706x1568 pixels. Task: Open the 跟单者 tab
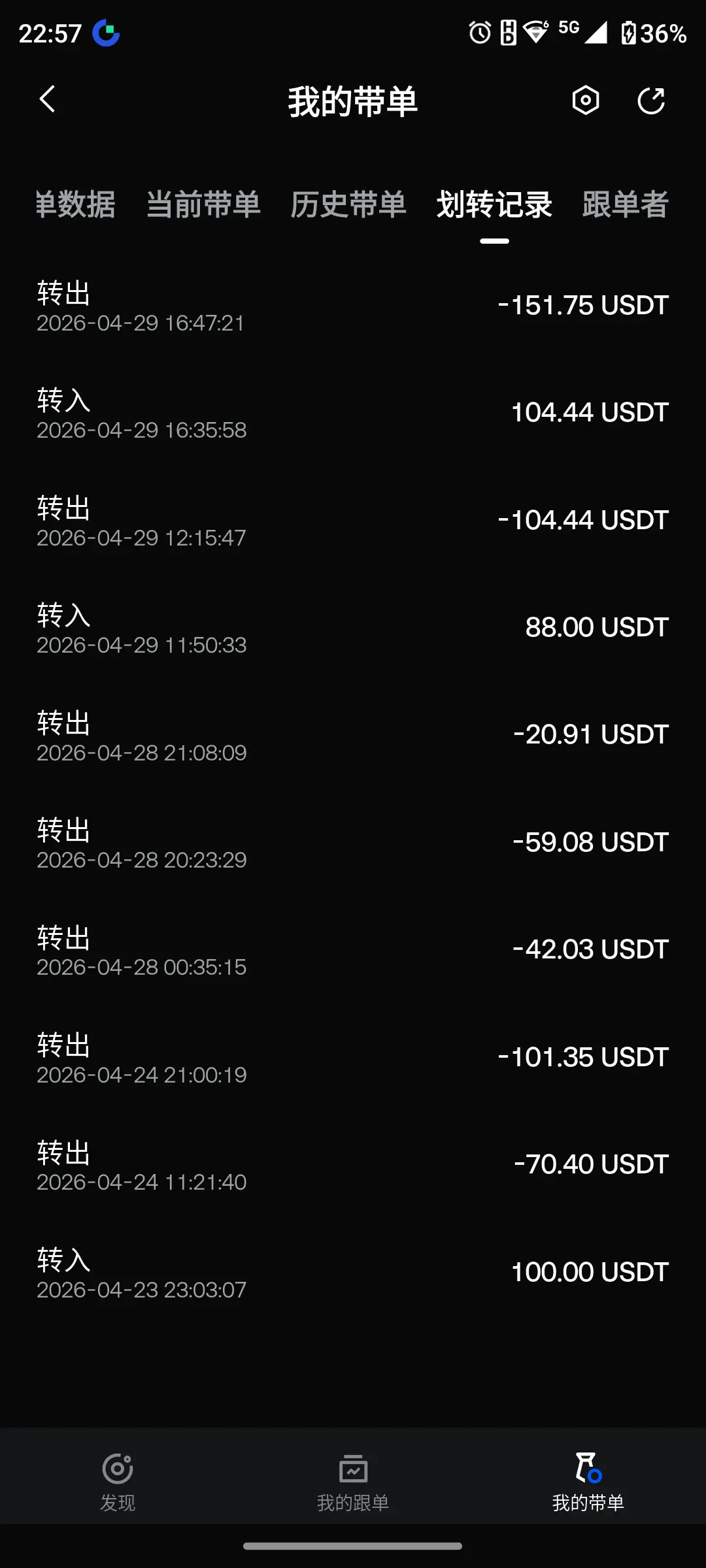coord(625,204)
